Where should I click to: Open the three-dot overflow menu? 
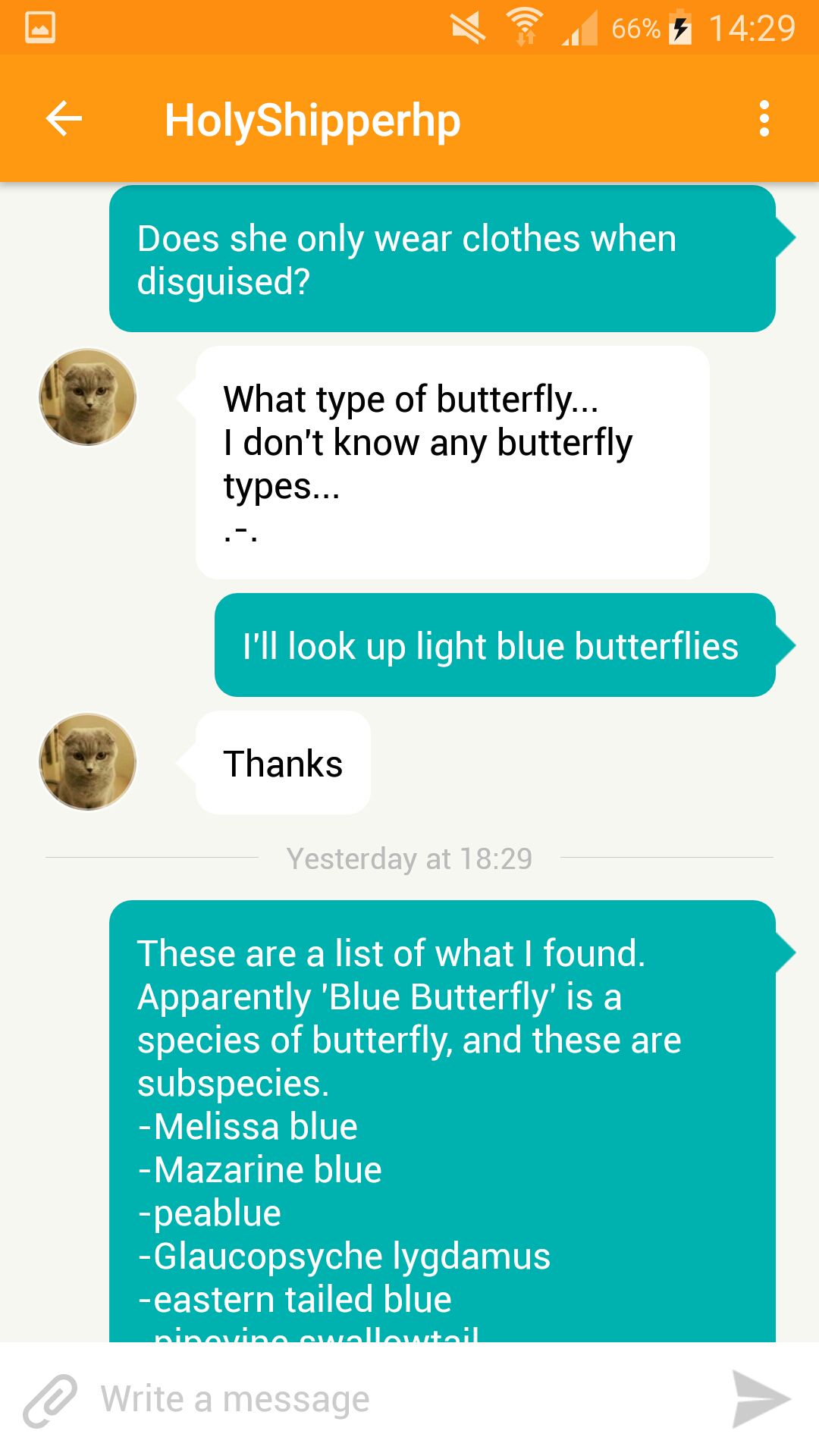pos(764,119)
